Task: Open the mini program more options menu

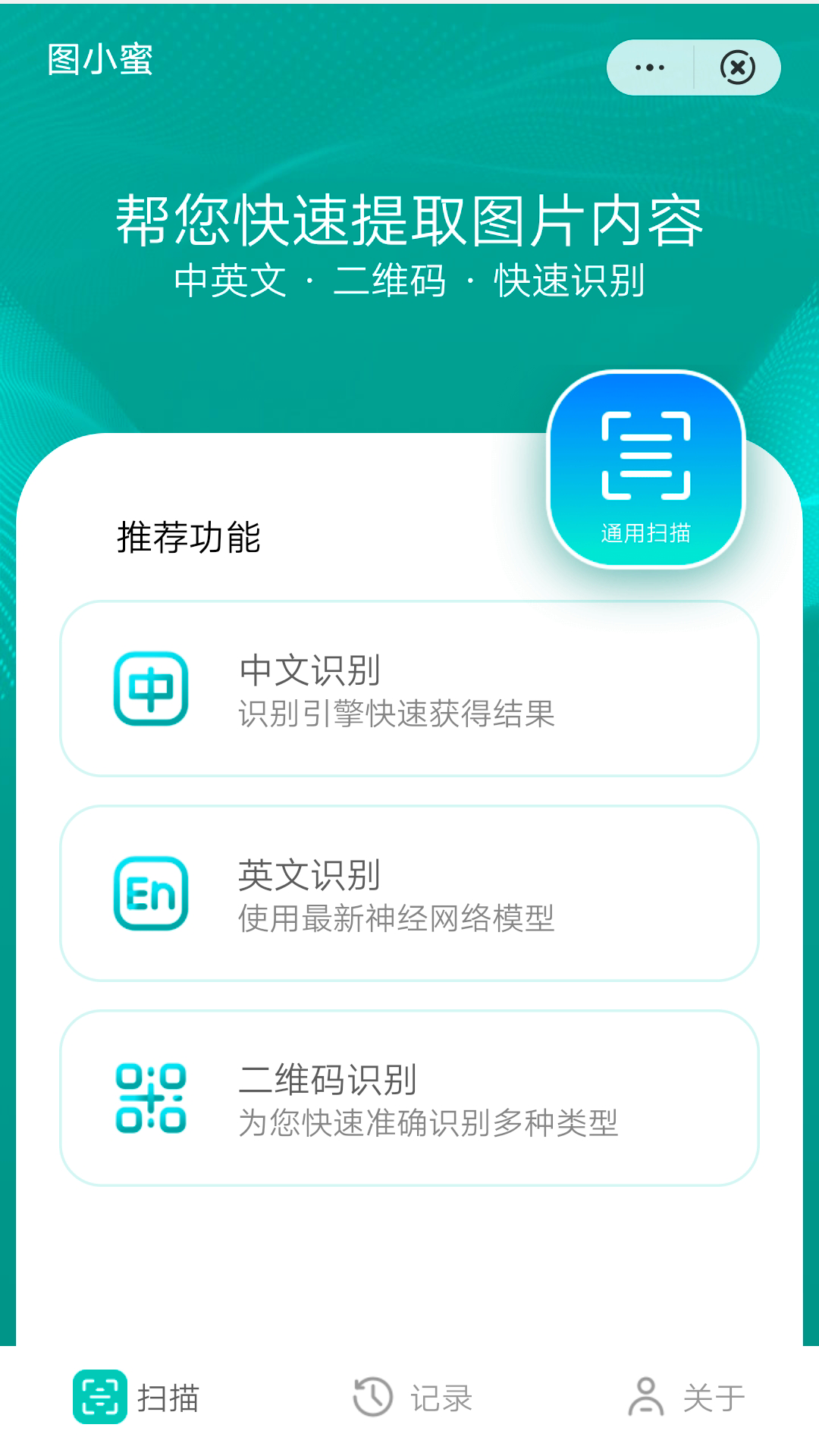Action: click(x=650, y=67)
